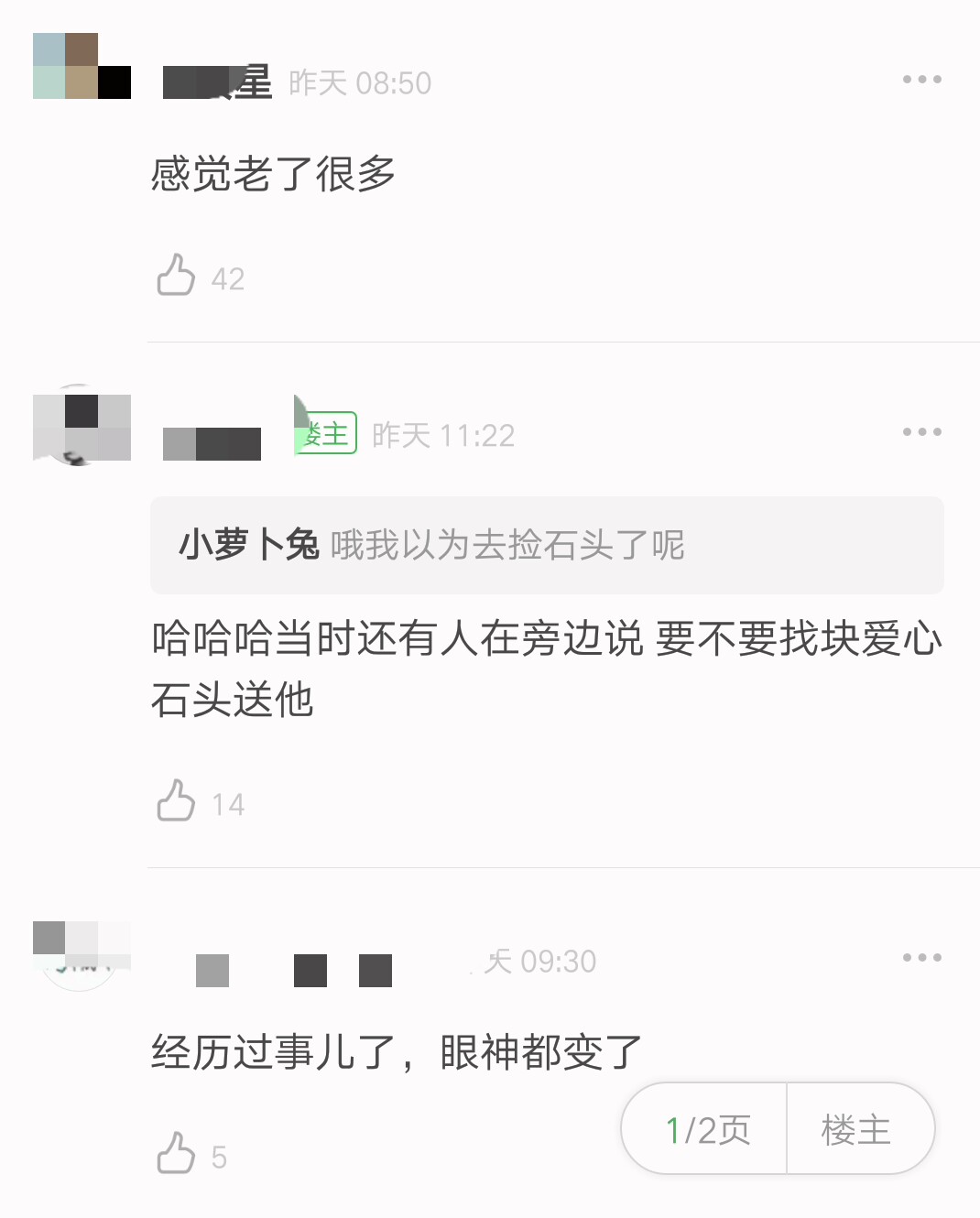Like the reply about 爱心石头
980x1218 pixels.
(x=176, y=800)
